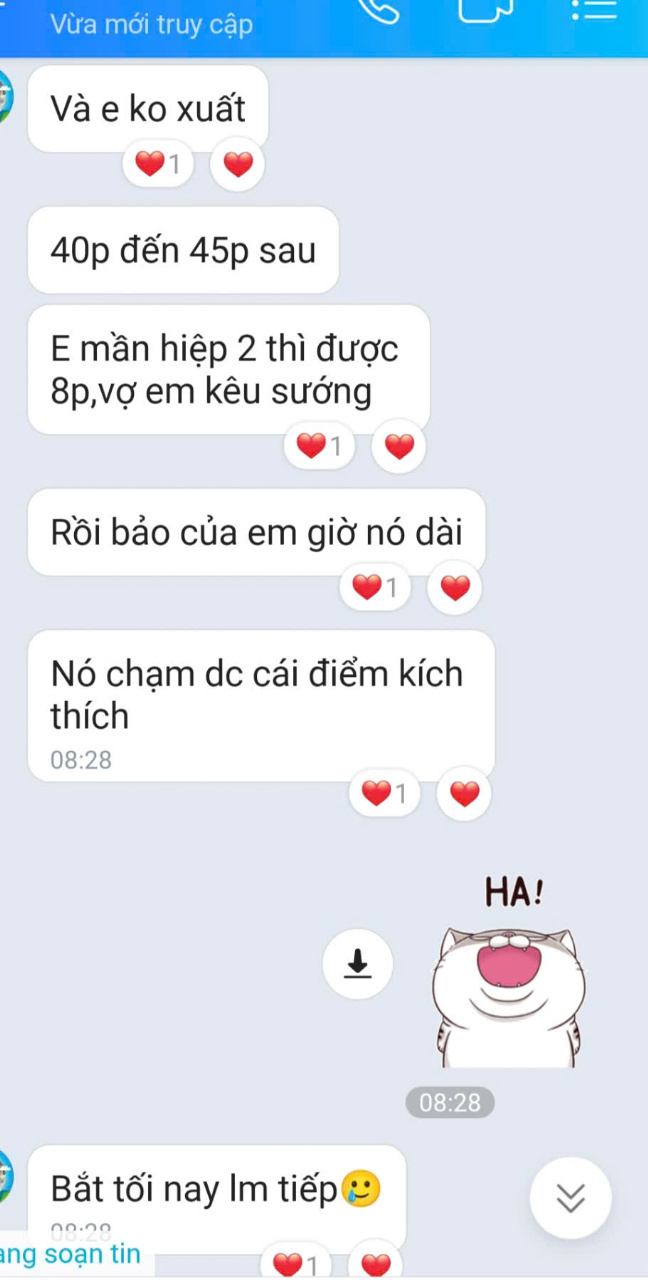648x1280 pixels.
Task: Heart the "Bắt tối nay lm tiếp" message
Action: [x=376, y=1265]
